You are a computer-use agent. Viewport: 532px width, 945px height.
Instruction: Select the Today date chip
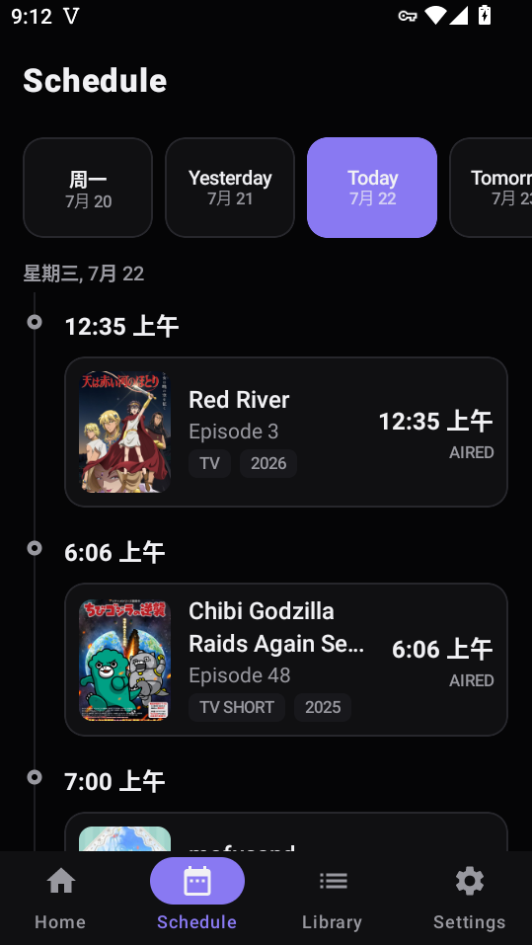372,187
